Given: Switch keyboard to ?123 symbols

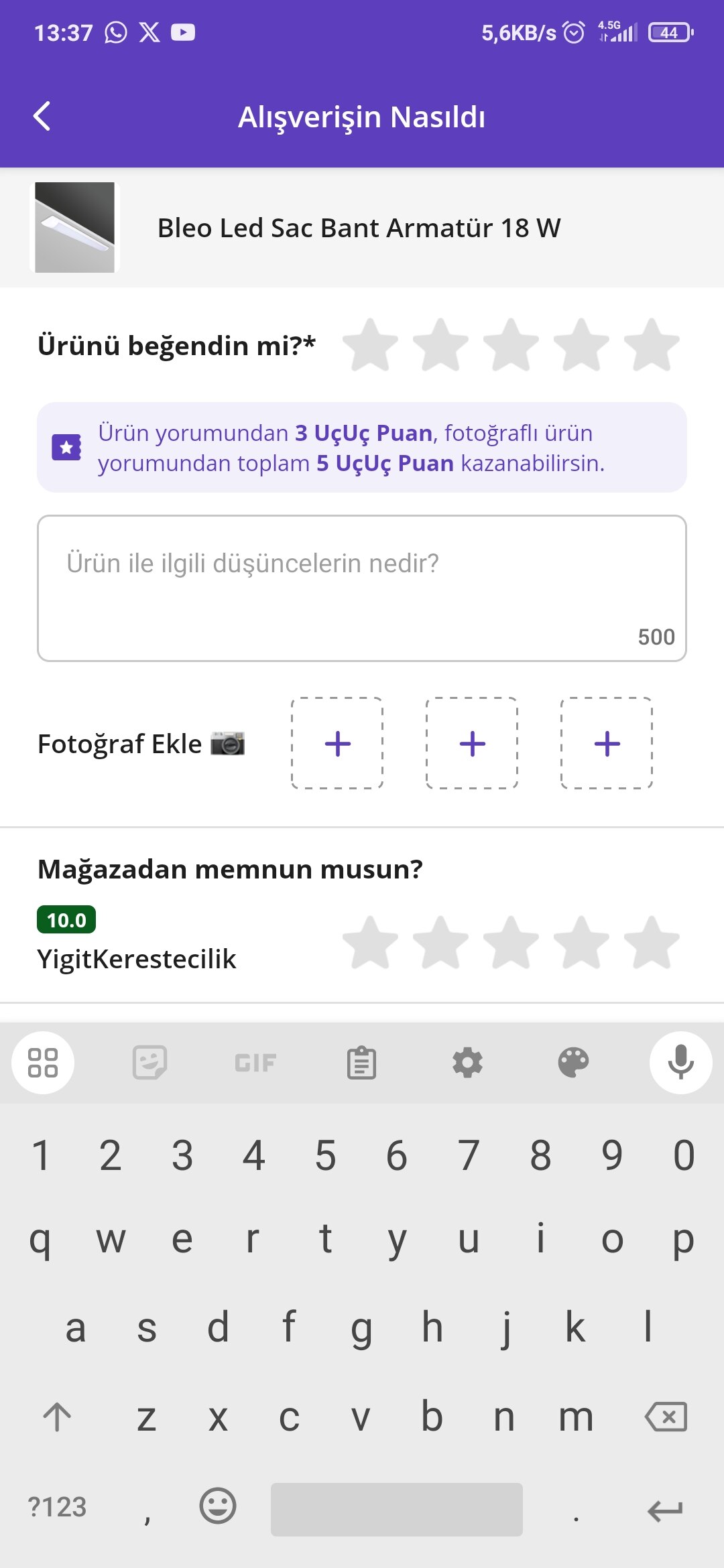Looking at the screenshot, I should (x=58, y=1507).
